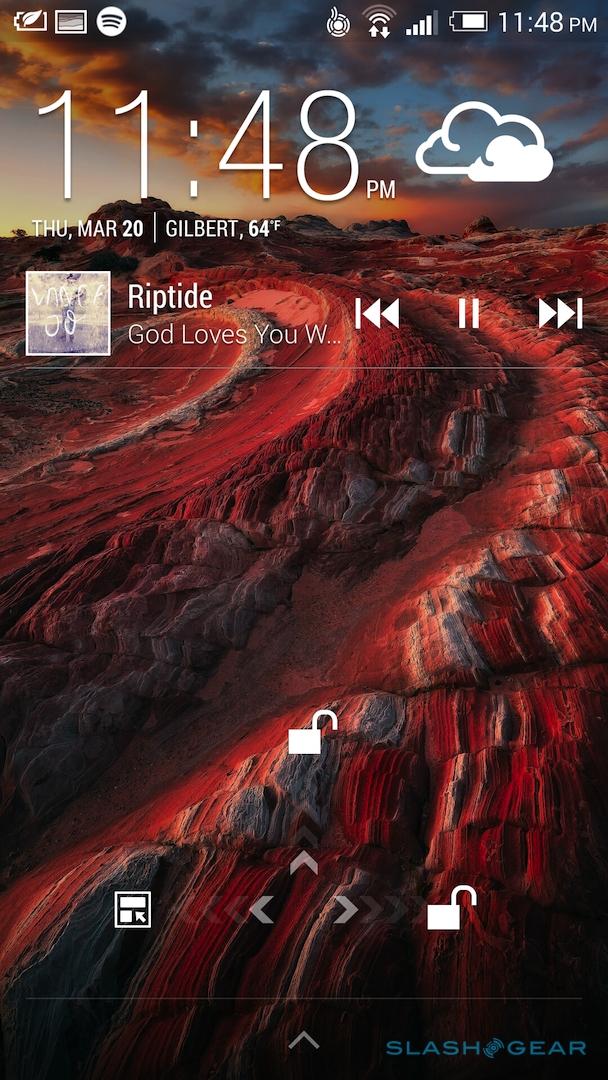Skip to the next track
The image size is (608, 1080).
560,314
